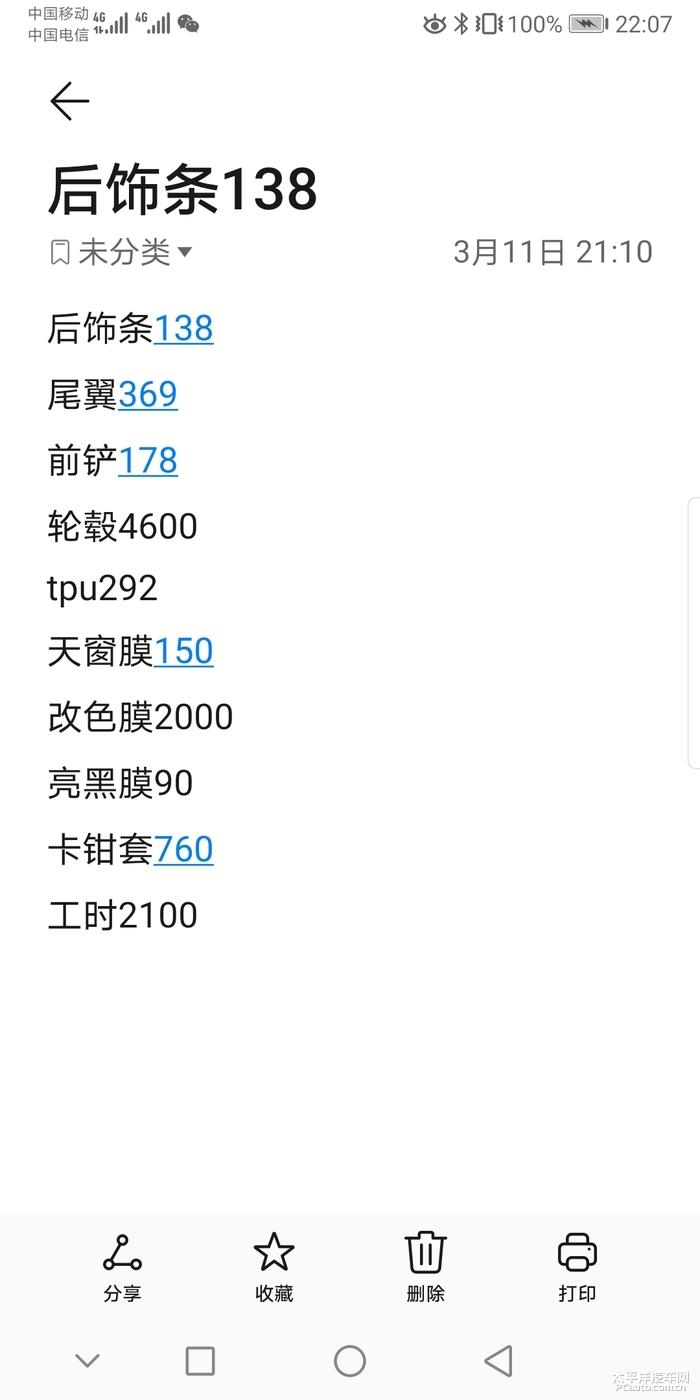Tap the linked number 178 after 前铲

pyautogui.click(x=148, y=461)
